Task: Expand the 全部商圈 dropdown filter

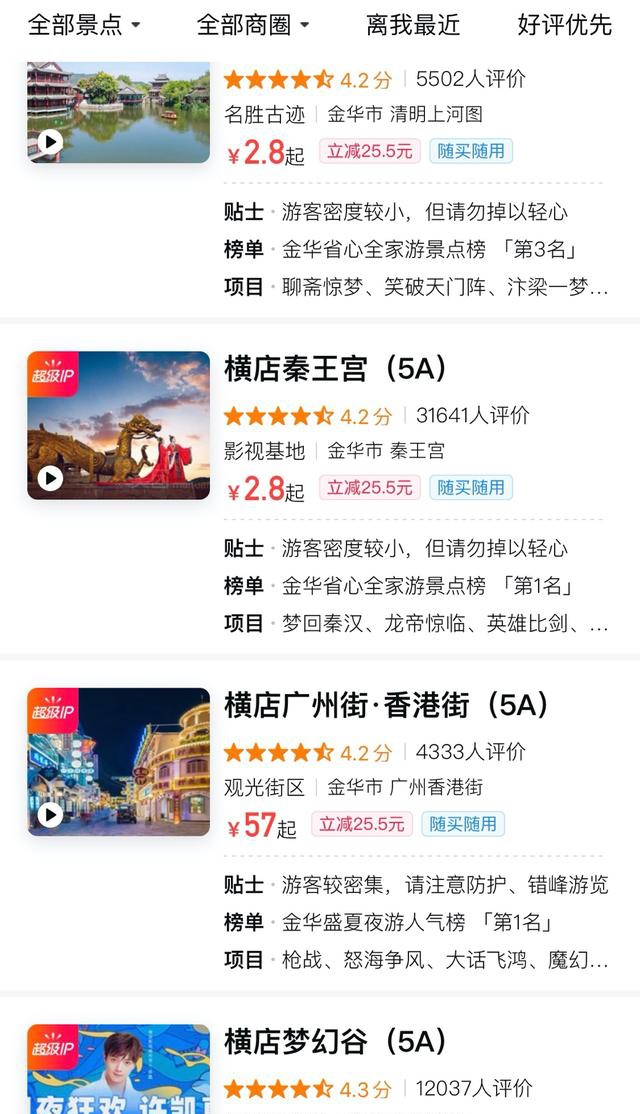Action: [x=253, y=24]
